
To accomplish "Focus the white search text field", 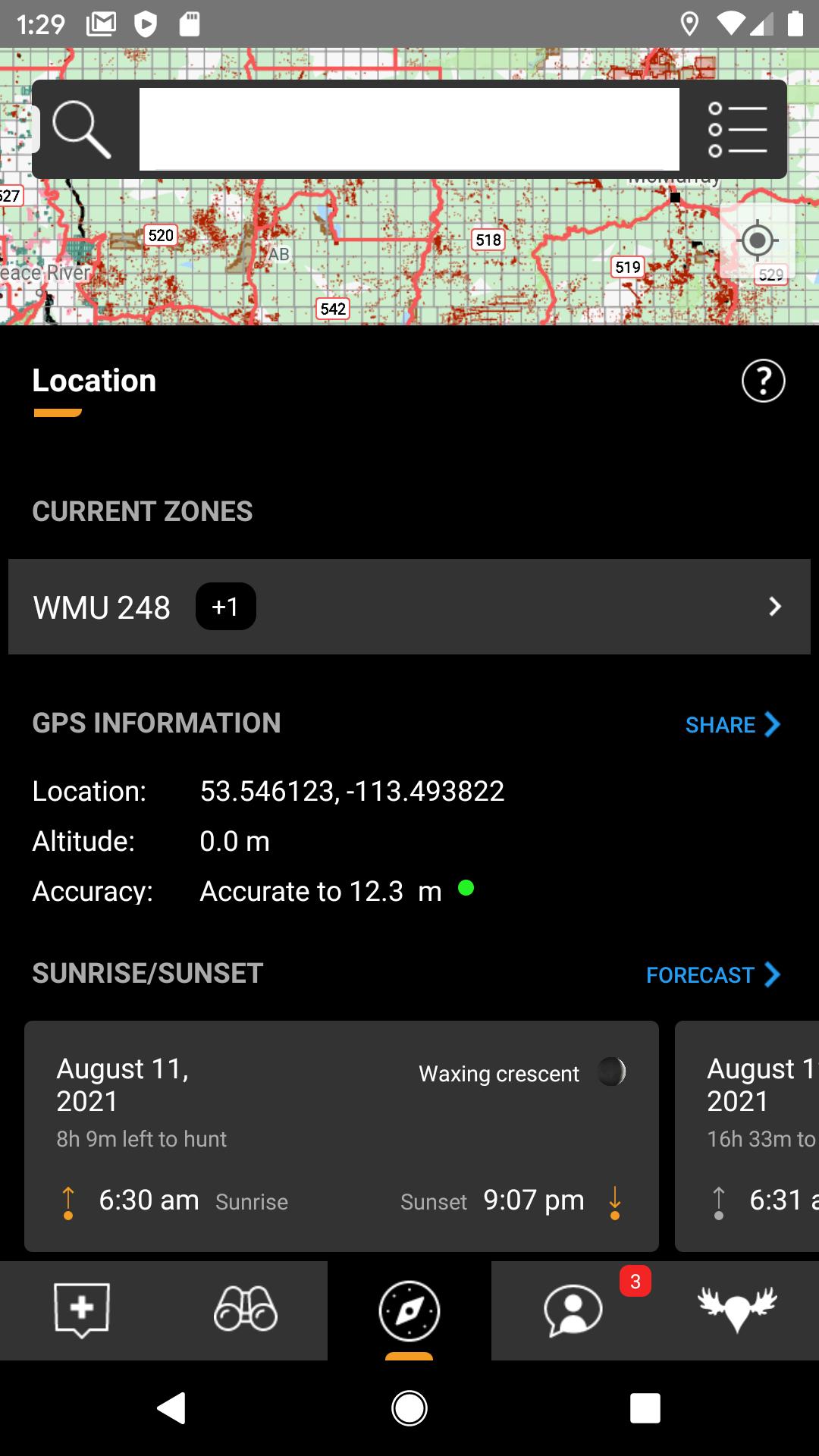I will (x=409, y=129).
